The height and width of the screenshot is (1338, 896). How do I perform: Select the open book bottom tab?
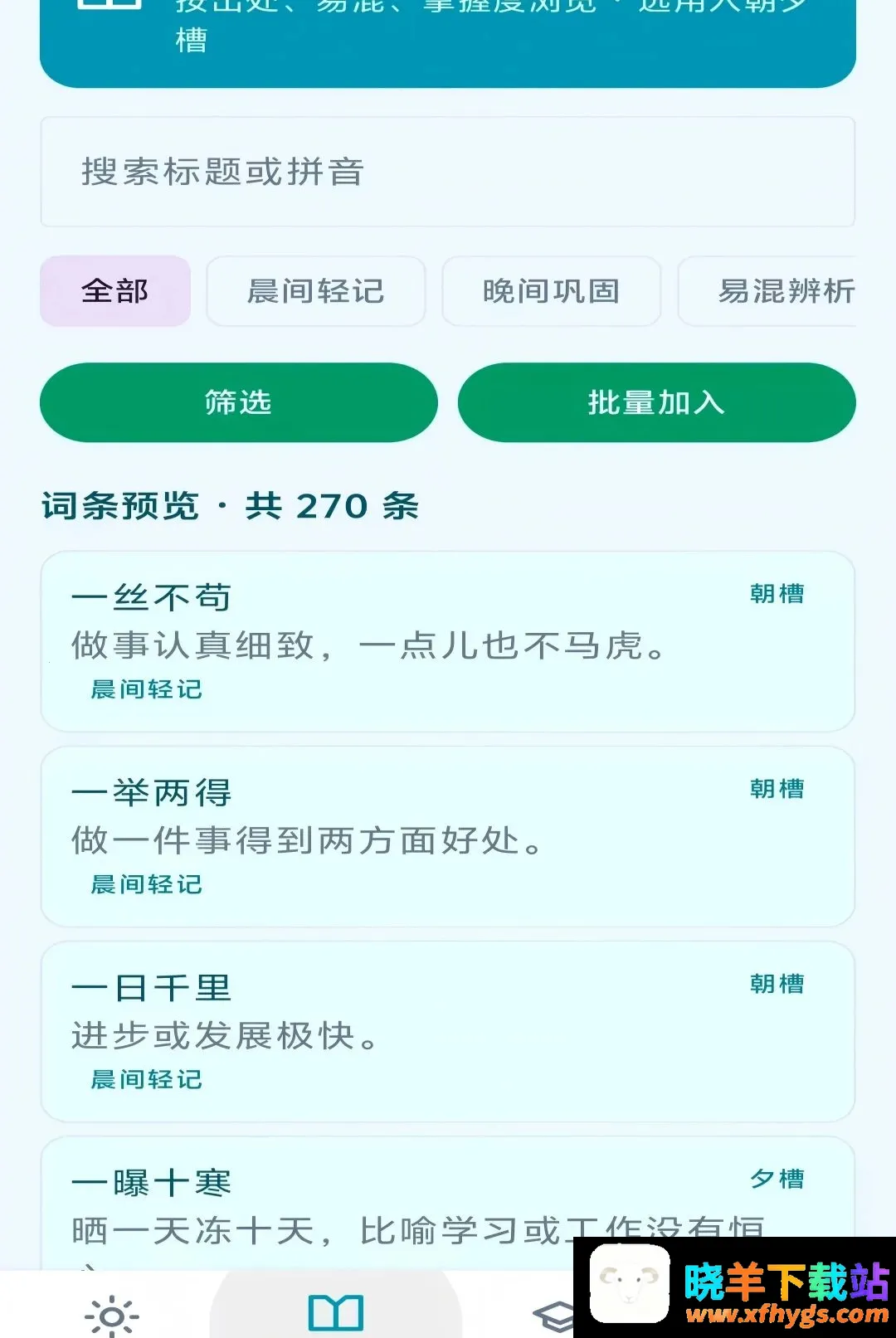pos(336,1314)
